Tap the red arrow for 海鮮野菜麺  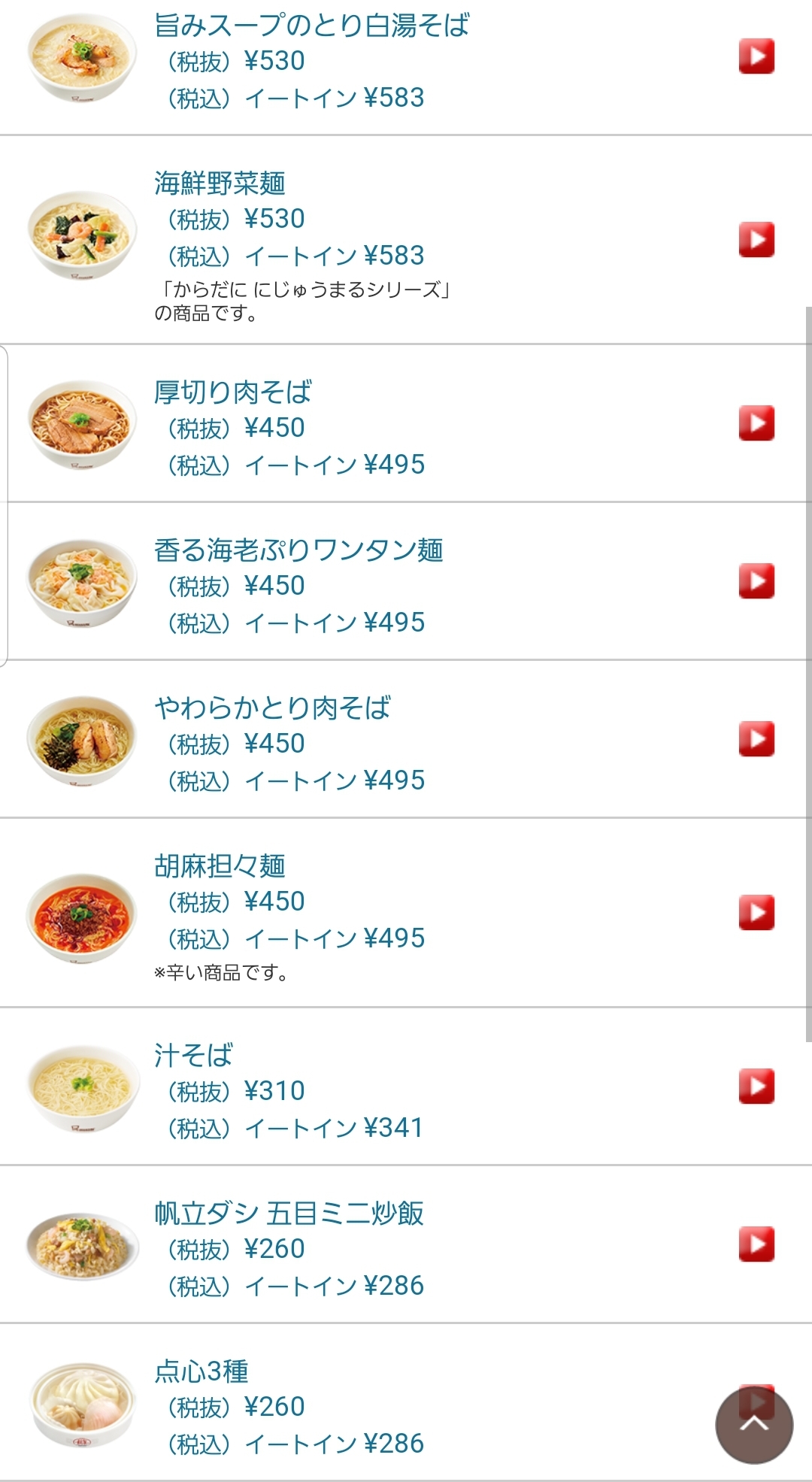tap(756, 240)
